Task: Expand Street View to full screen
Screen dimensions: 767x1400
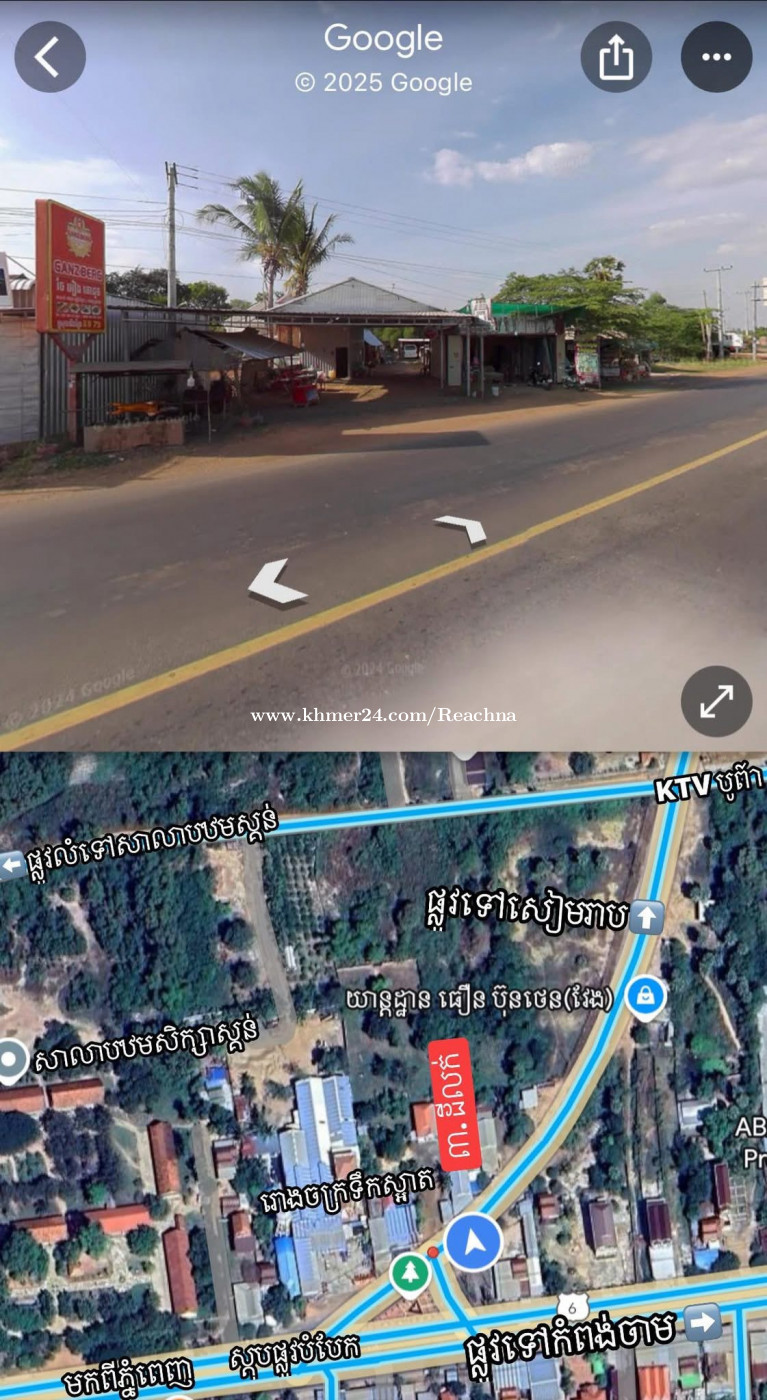Action: 716,701
